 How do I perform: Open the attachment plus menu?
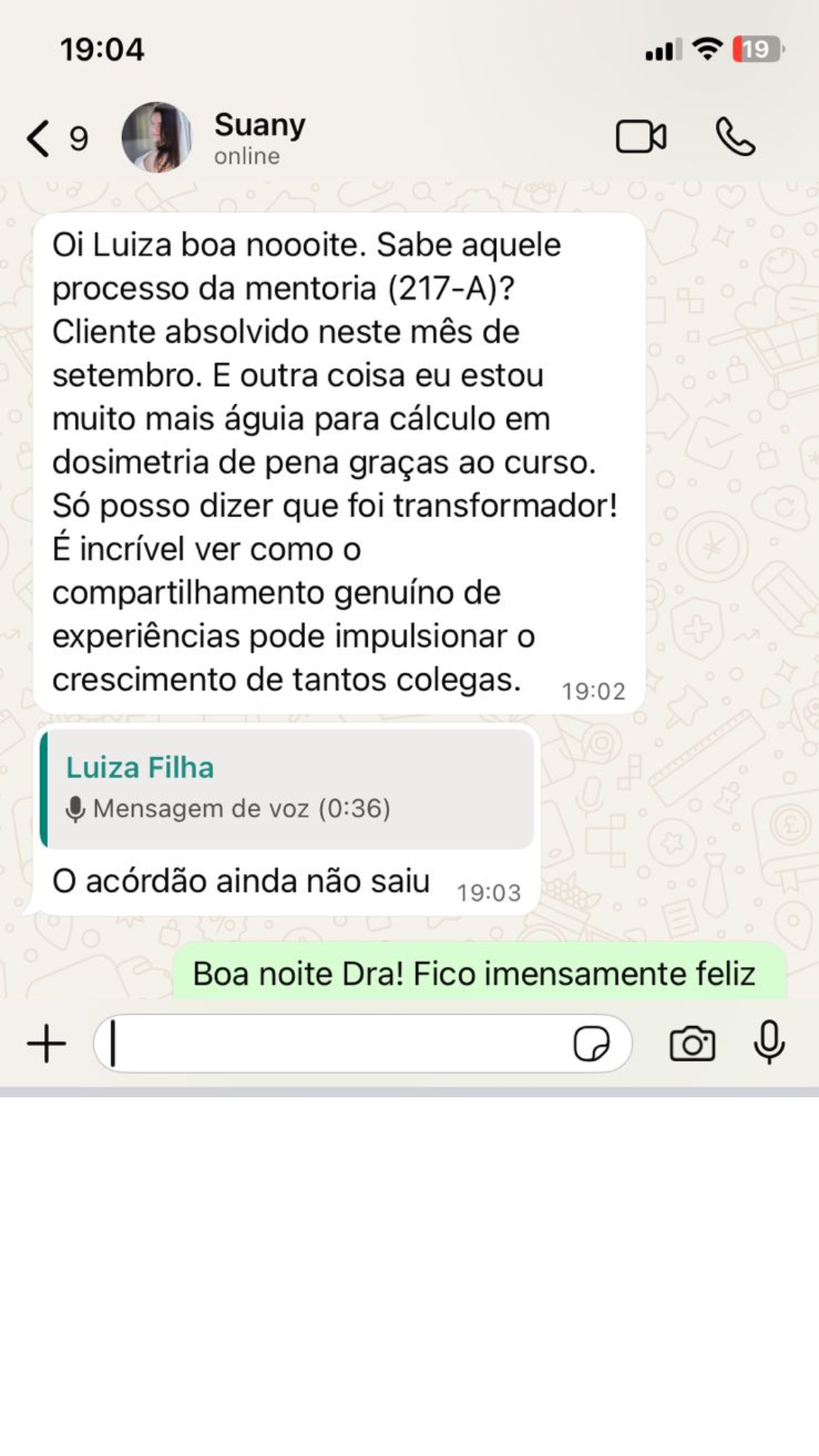click(x=47, y=1043)
